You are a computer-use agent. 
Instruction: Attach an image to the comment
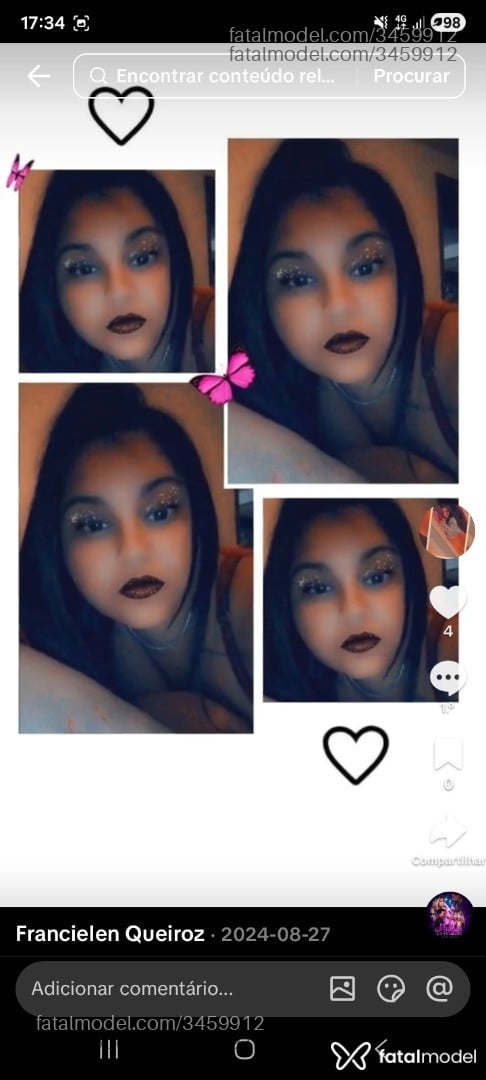point(342,989)
